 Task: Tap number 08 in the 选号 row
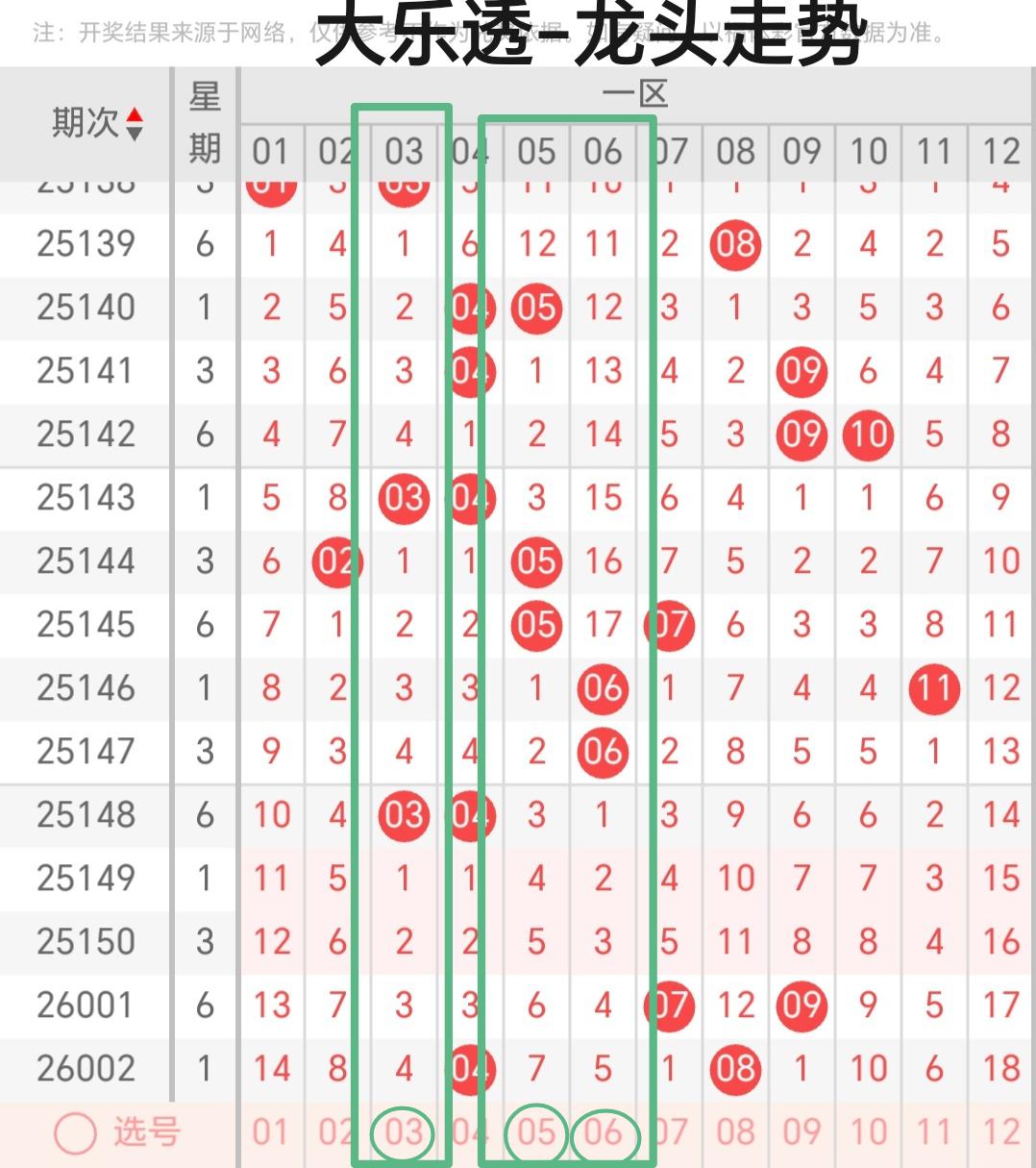point(735,1132)
